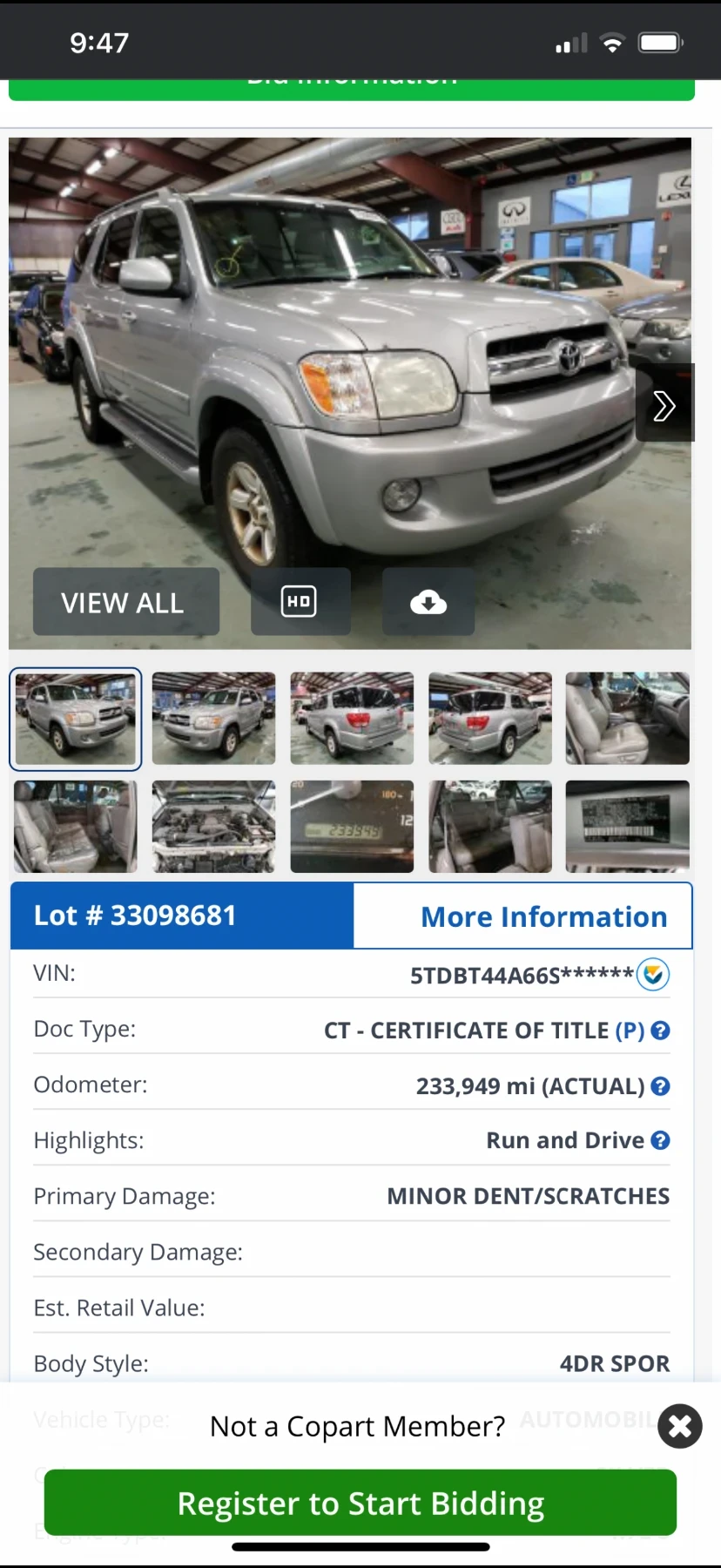Click the VIN verification shield badge
Viewport: 721px width, 1568px height.
point(652,975)
